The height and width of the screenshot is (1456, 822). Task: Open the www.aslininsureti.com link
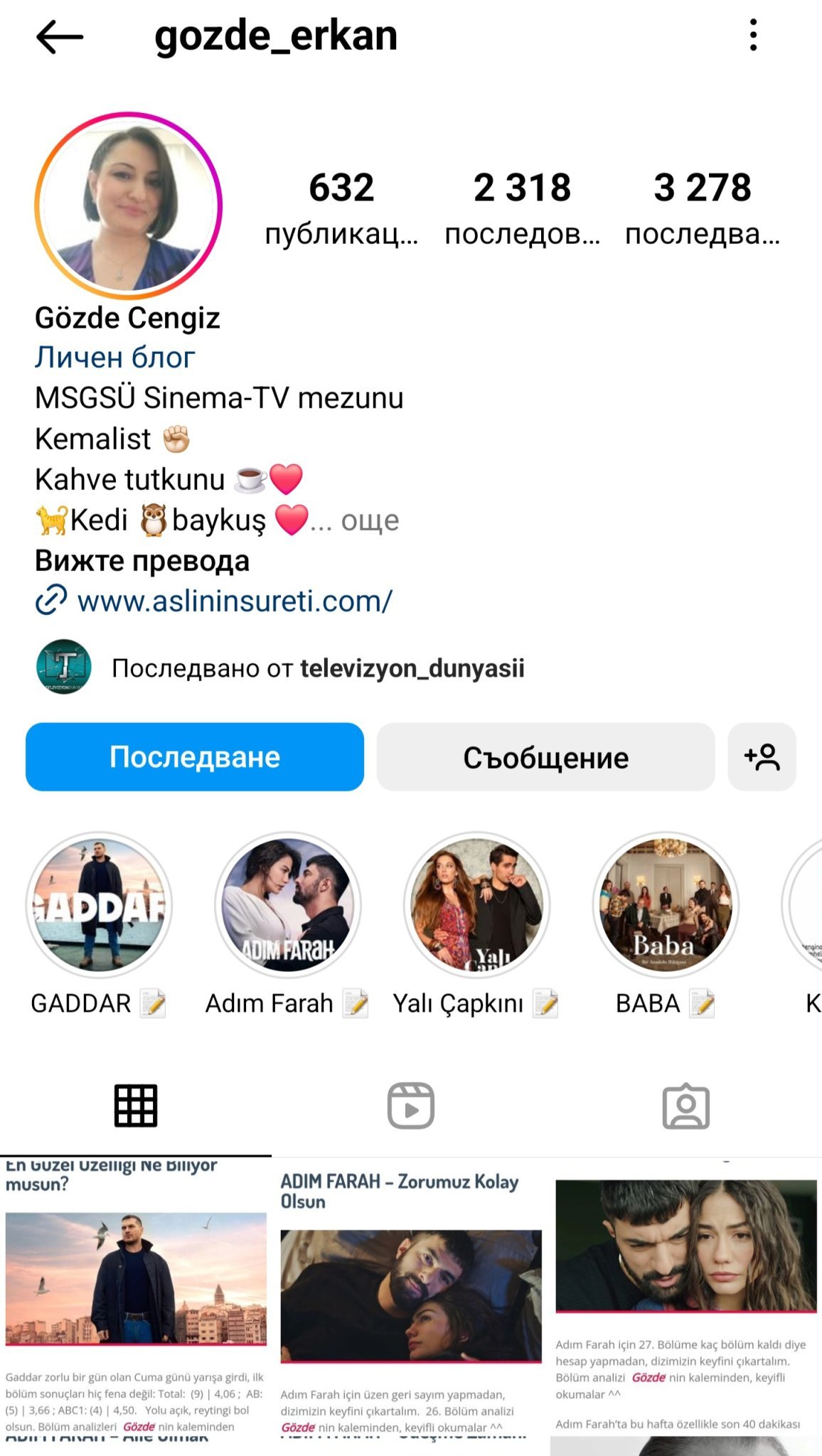tap(234, 601)
